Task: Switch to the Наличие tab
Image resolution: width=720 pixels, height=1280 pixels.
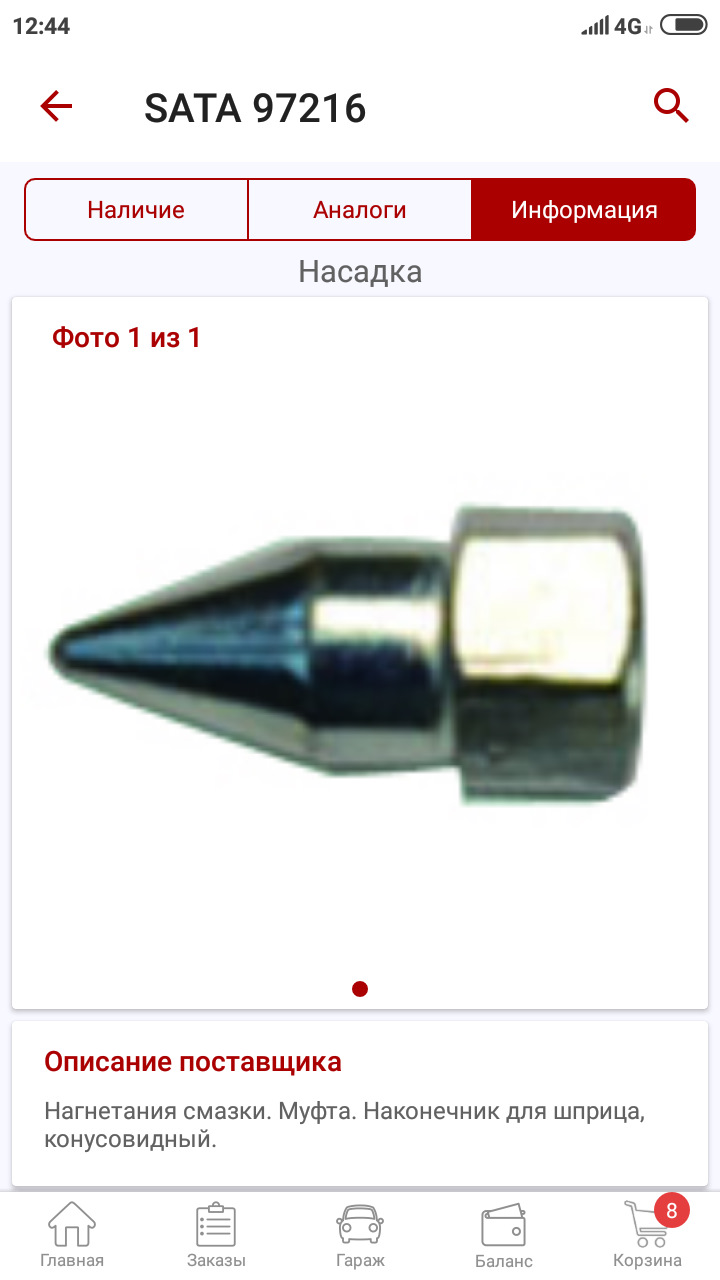Action: [136, 210]
